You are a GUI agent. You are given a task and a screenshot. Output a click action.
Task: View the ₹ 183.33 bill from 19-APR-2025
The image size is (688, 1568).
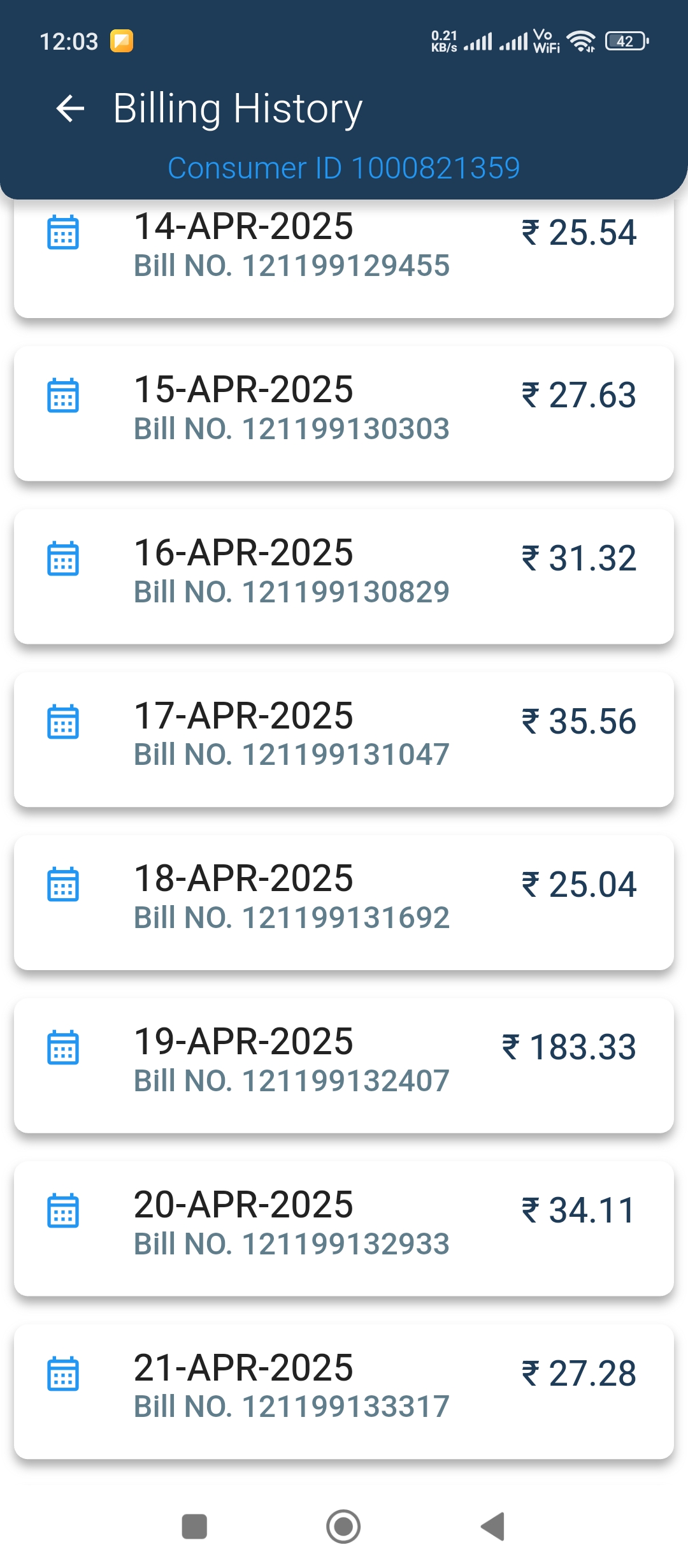344,1066
